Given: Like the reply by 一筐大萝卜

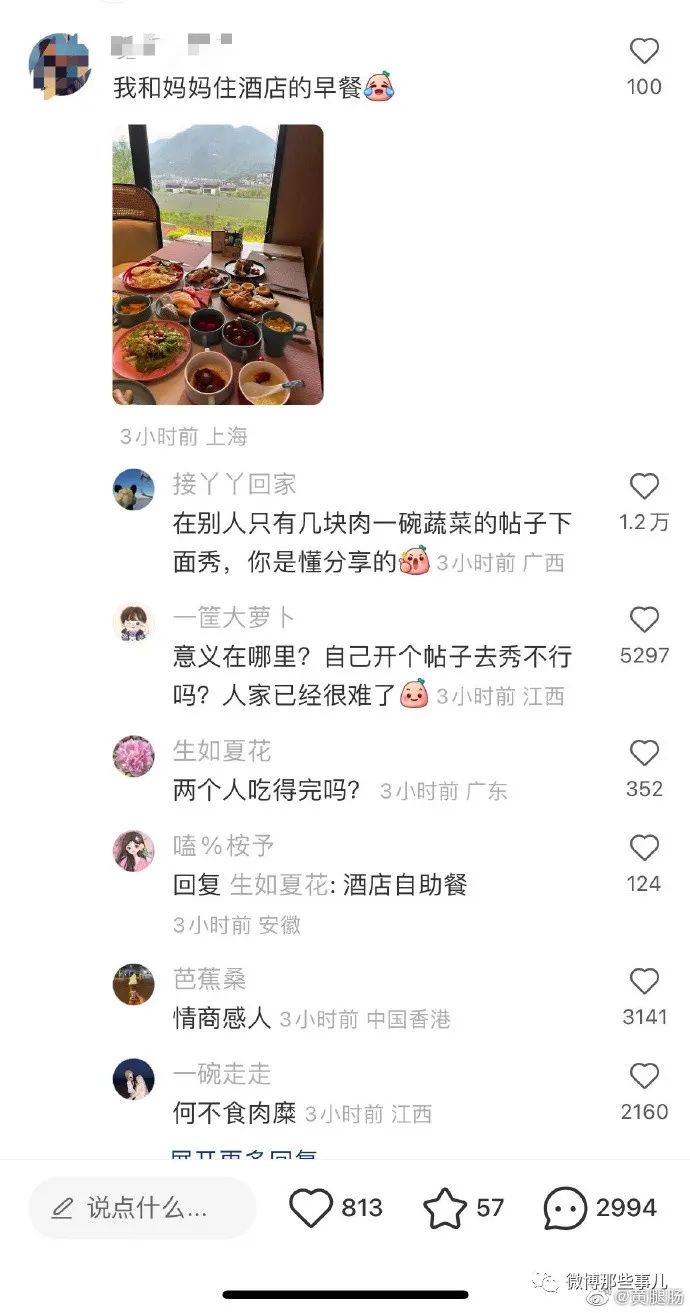Looking at the screenshot, I should [x=644, y=621].
